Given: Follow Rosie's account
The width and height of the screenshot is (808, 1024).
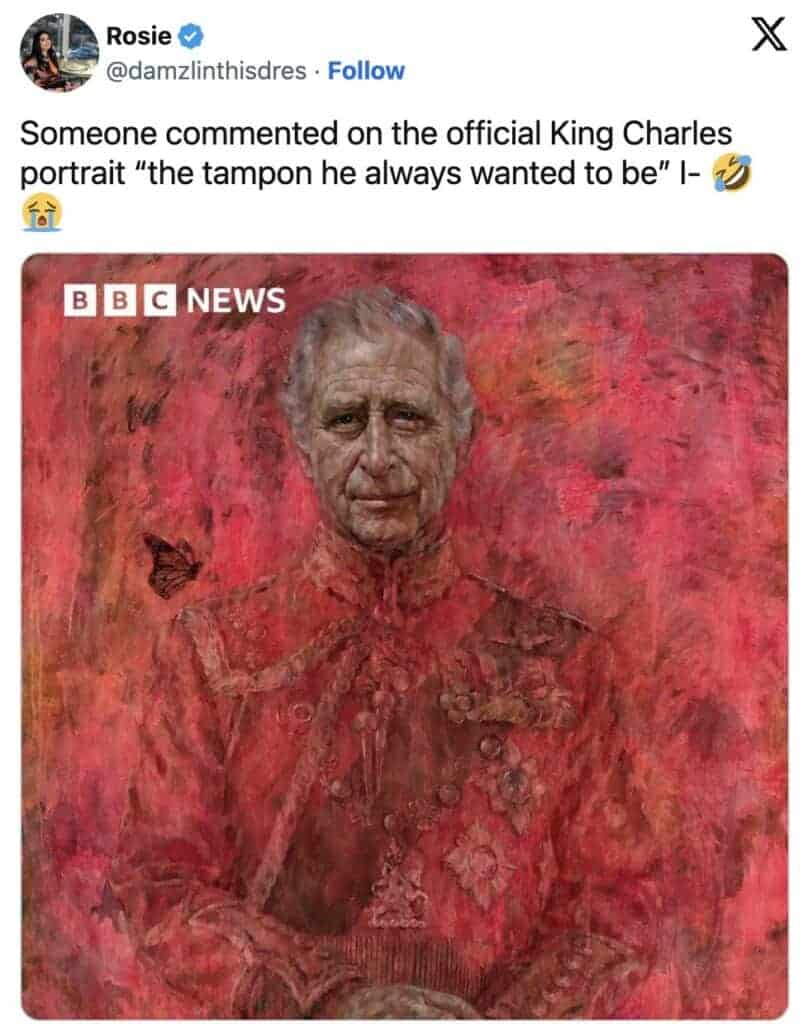Looking at the screenshot, I should click(x=366, y=71).
